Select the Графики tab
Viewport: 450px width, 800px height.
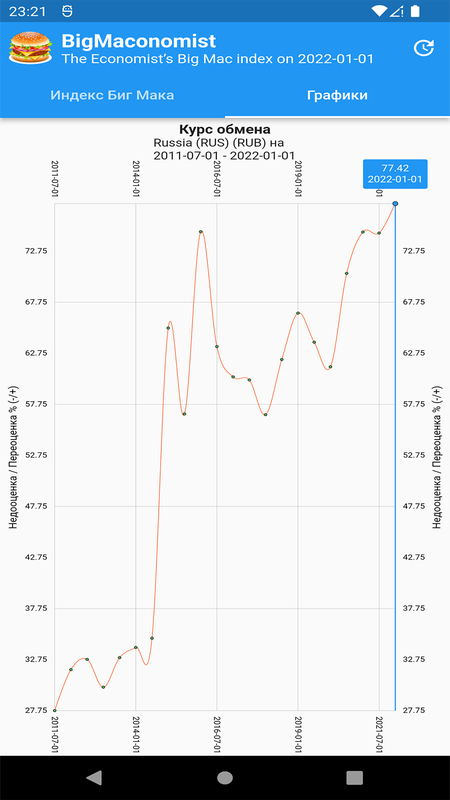point(337,95)
